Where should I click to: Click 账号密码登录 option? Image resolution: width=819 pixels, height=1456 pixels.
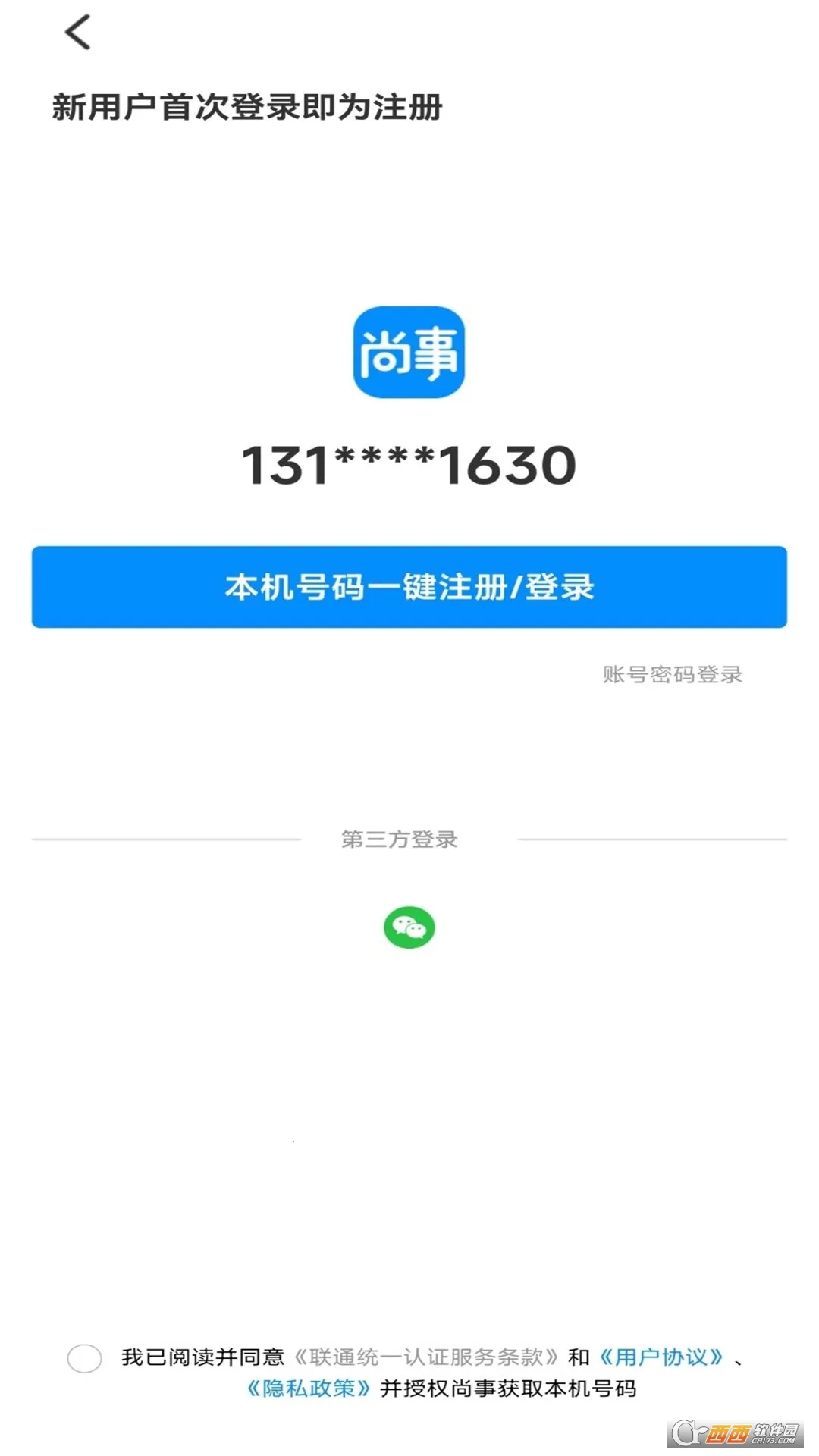(670, 674)
